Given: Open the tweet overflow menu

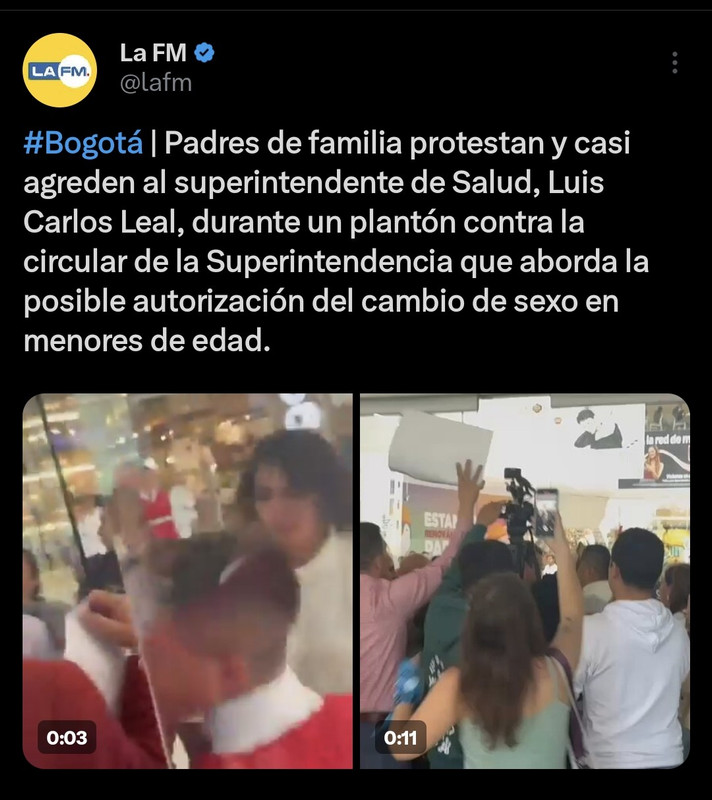Looking at the screenshot, I should point(675,62).
